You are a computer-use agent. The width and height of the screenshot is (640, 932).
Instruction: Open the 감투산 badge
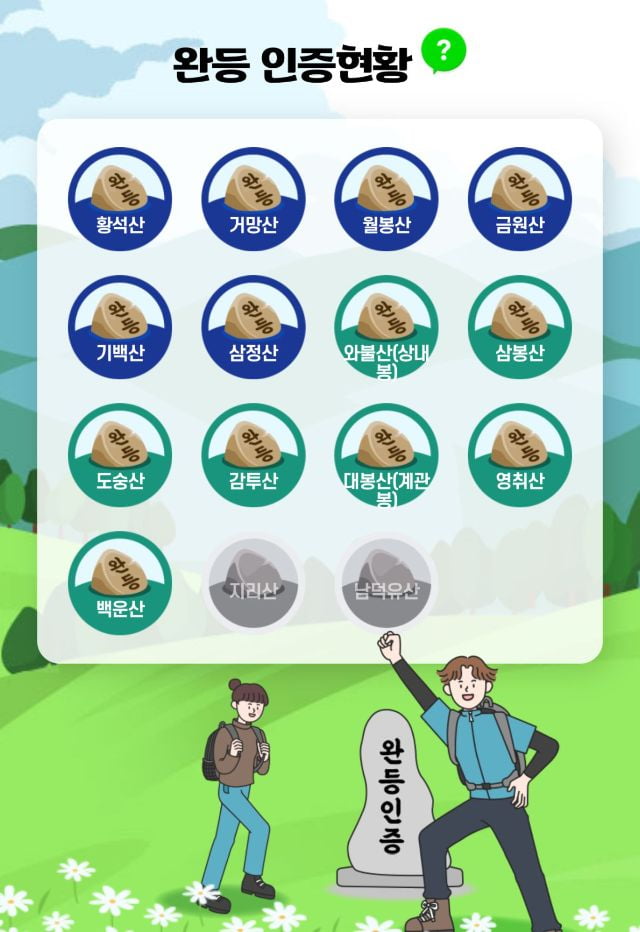coord(253,455)
